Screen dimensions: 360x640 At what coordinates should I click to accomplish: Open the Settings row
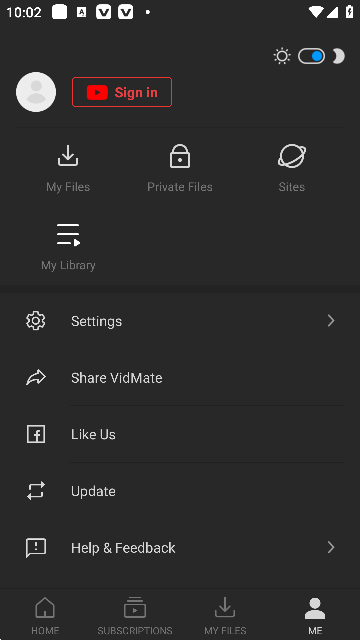180,321
